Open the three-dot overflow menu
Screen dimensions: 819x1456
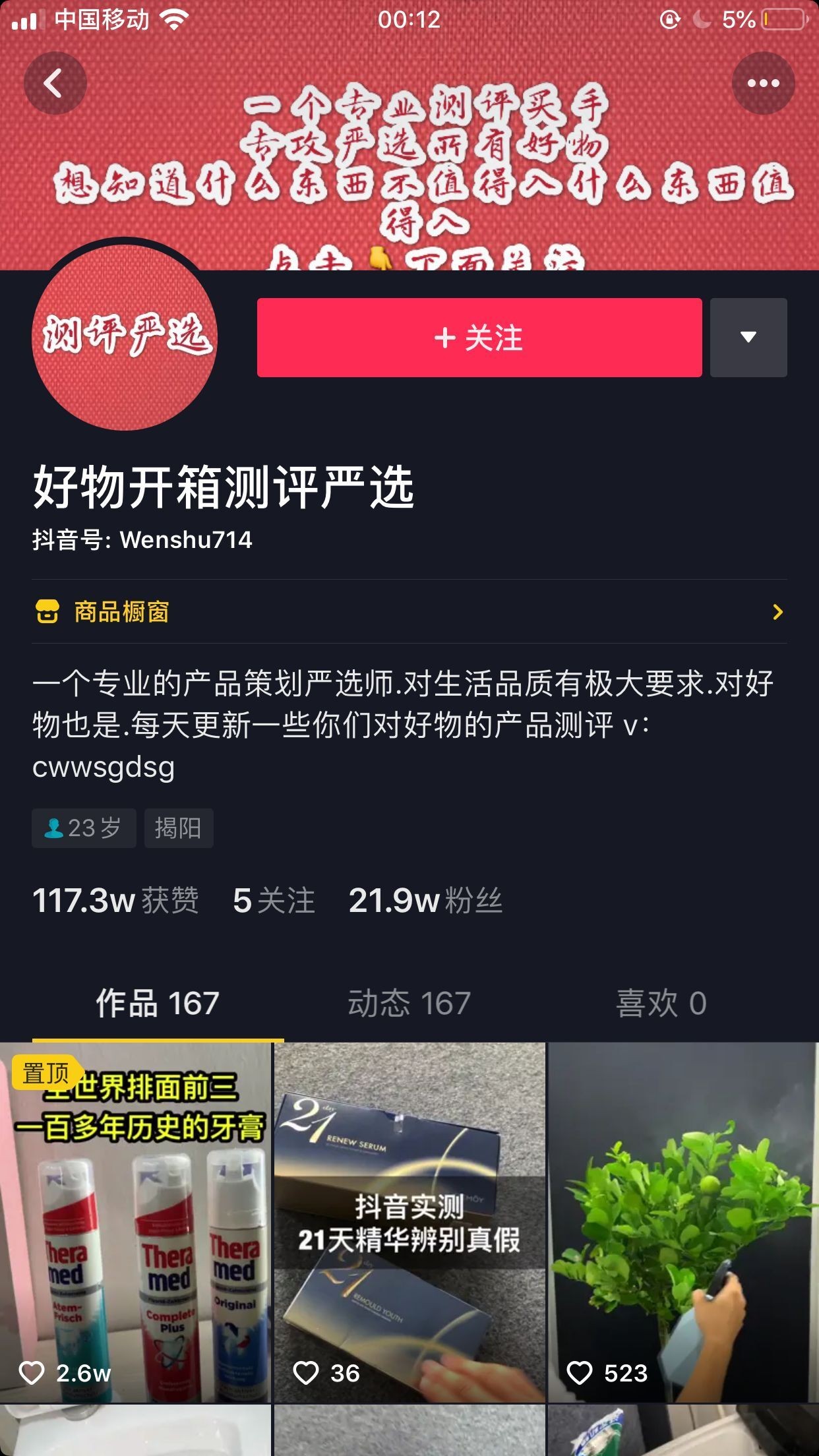763,84
